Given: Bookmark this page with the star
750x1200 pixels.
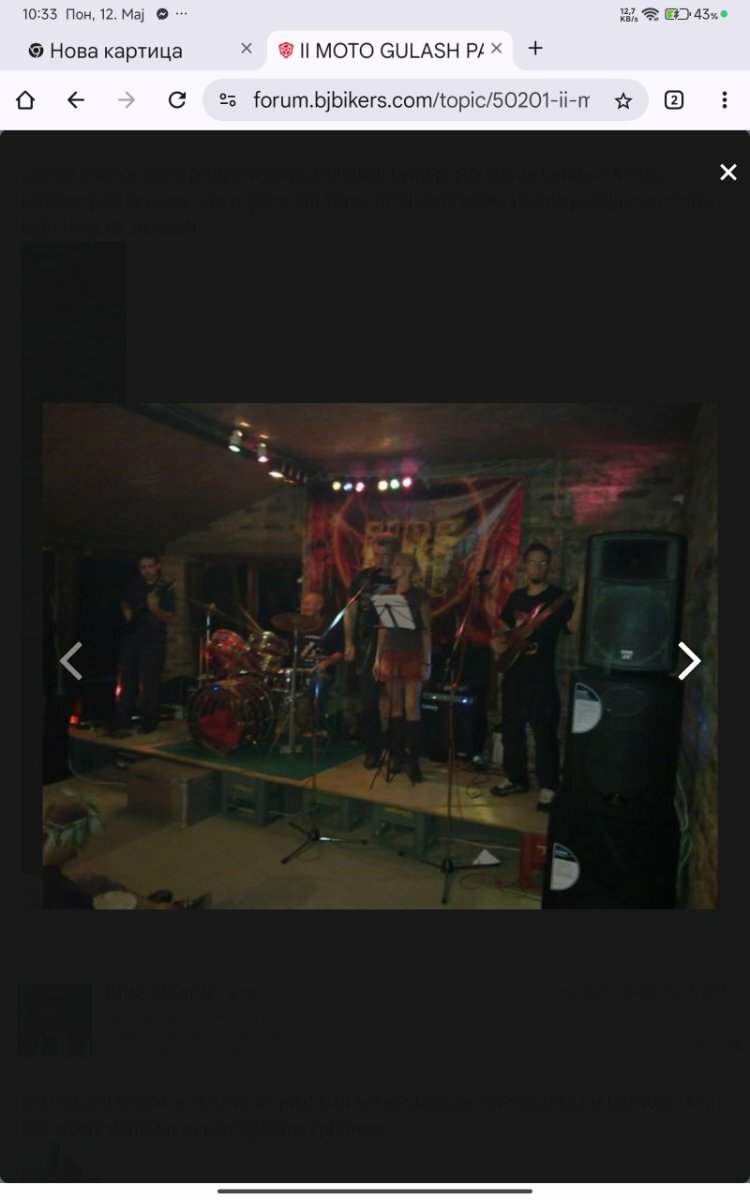Looking at the screenshot, I should coord(623,100).
